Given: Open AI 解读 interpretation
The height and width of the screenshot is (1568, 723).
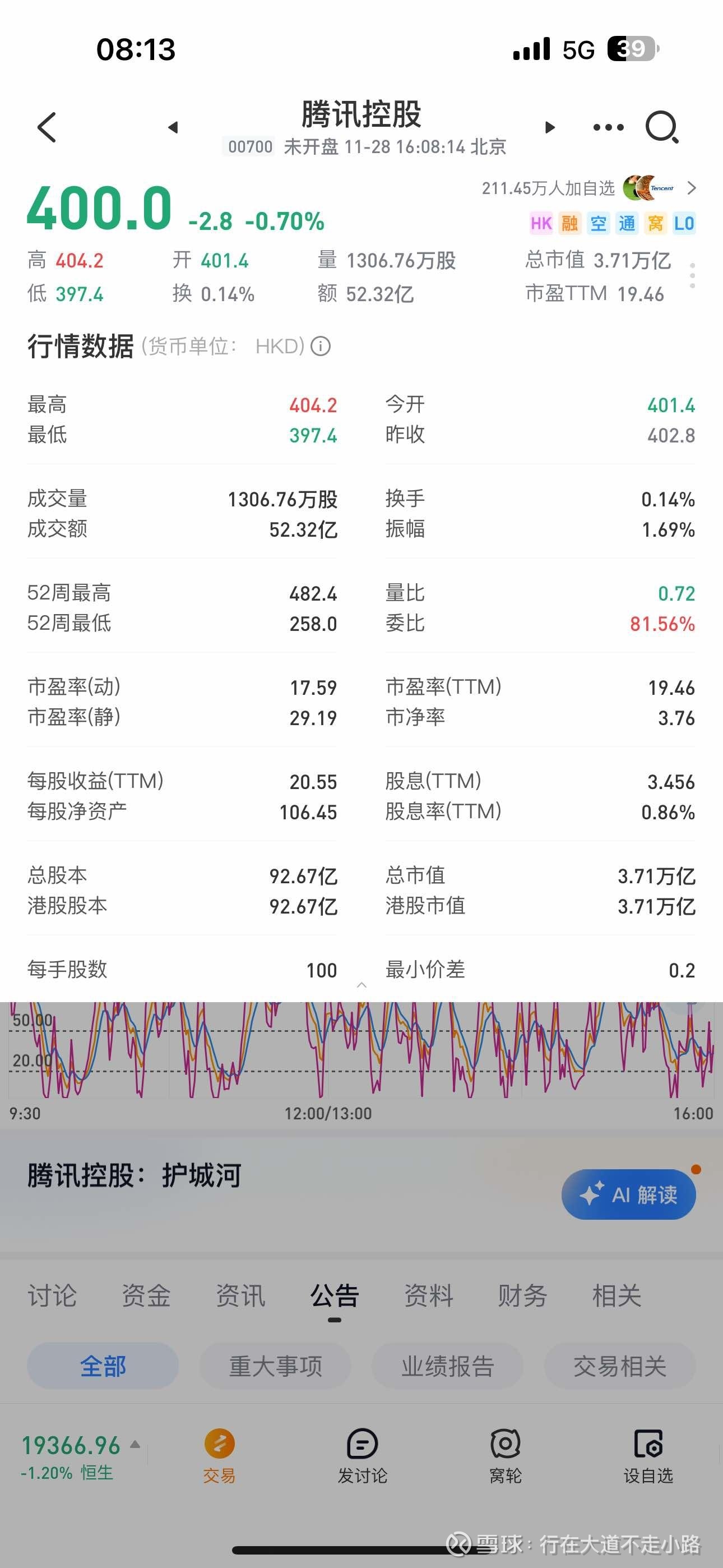Looking at the screenshot, I should (x=630, y=1195).
